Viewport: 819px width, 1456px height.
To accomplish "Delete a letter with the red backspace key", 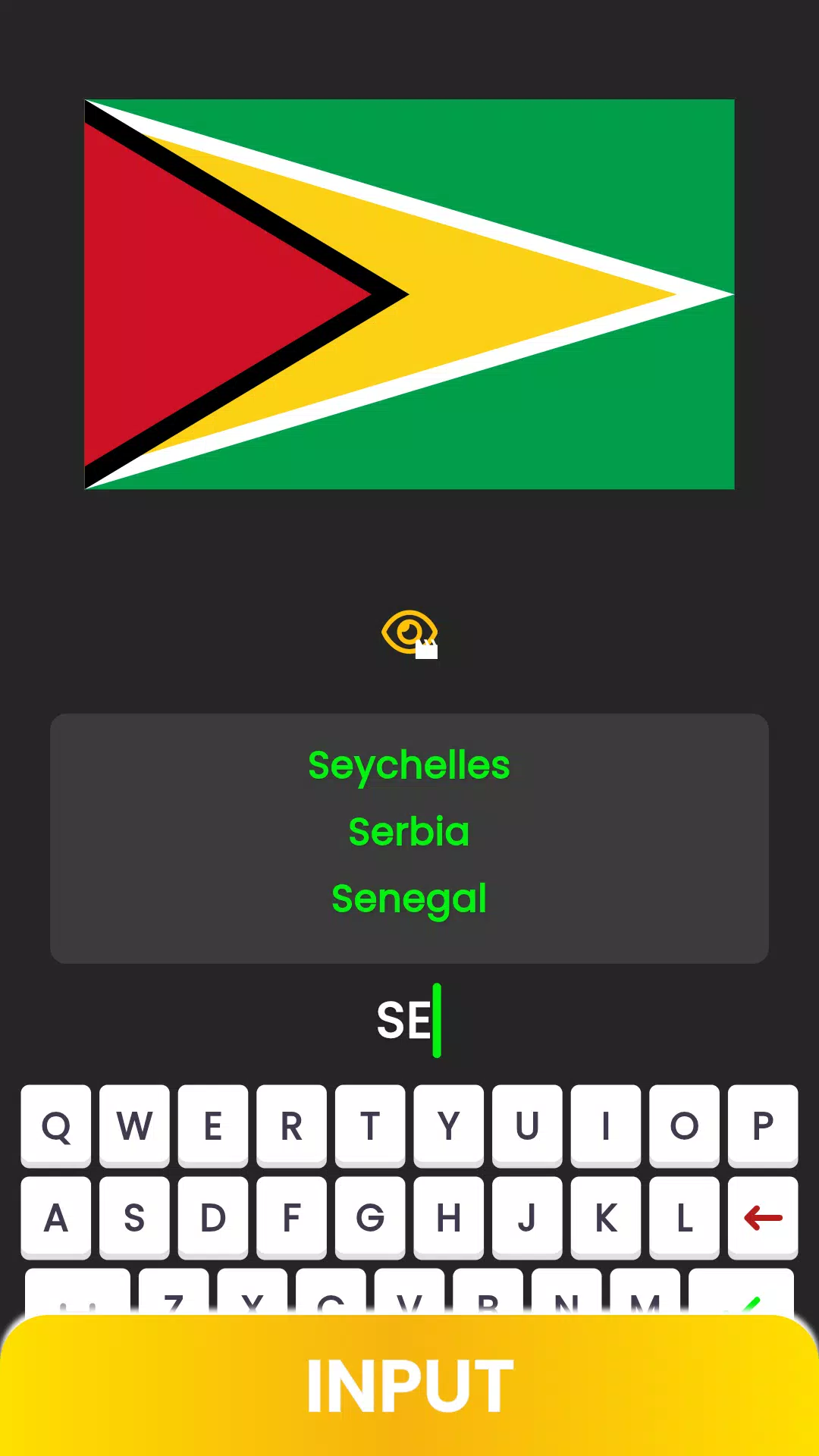I will pos(763,1218).
